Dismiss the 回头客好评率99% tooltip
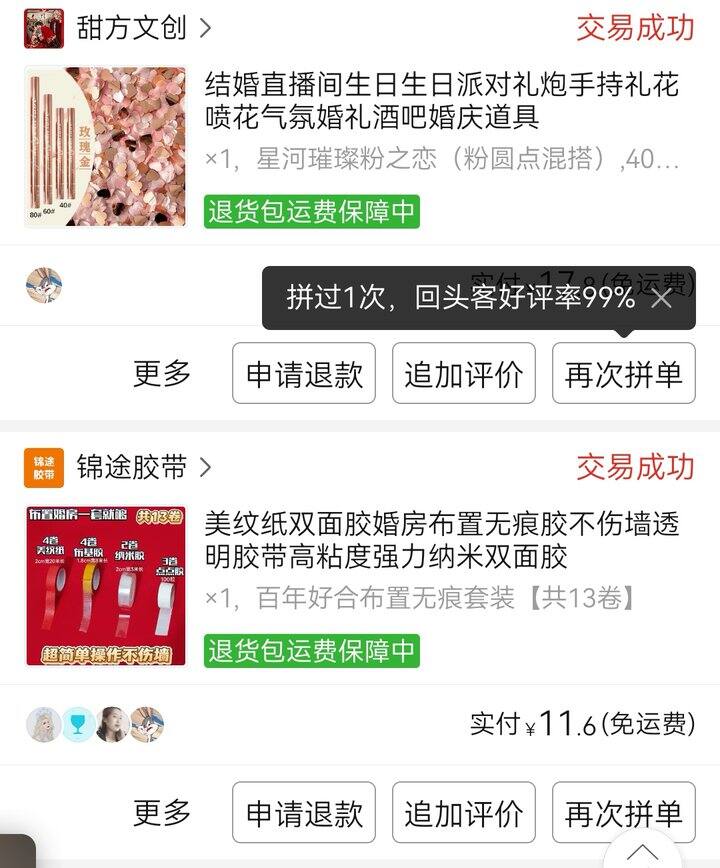The height and width of the screenshot is (868, 720). 661,298
